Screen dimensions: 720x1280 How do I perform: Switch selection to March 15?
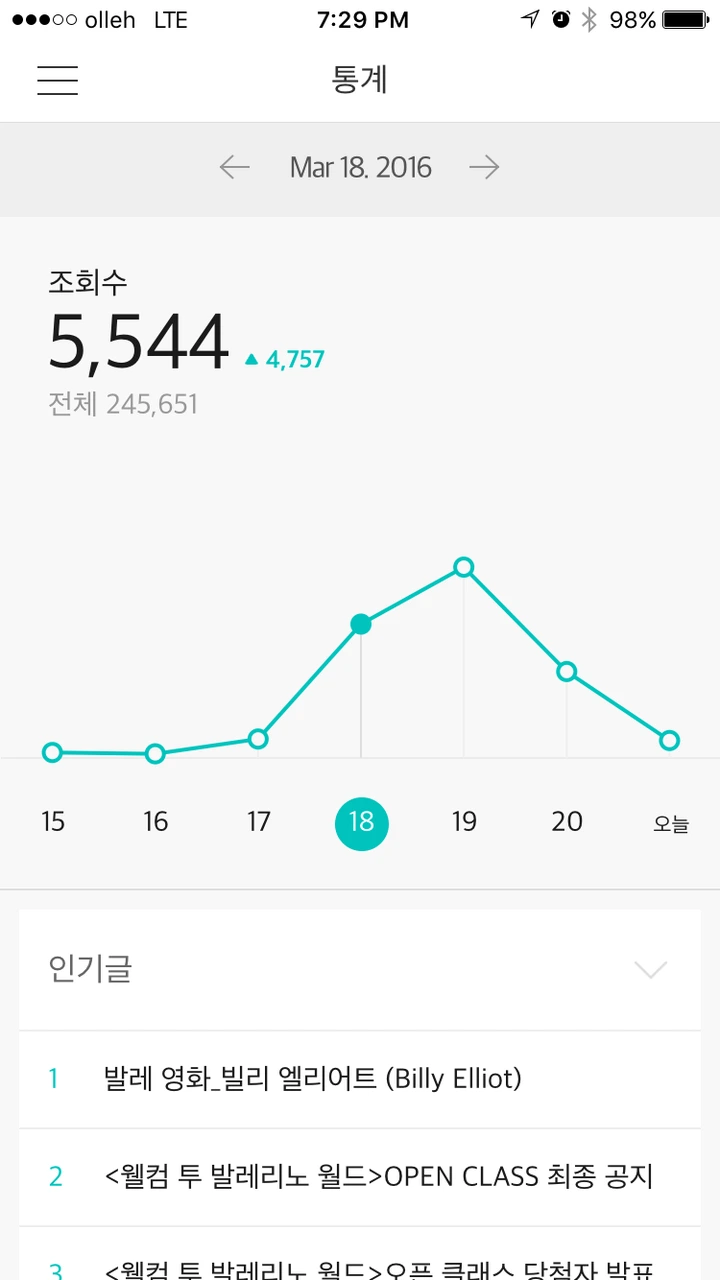pyautogui.click(x=53, y=821)
